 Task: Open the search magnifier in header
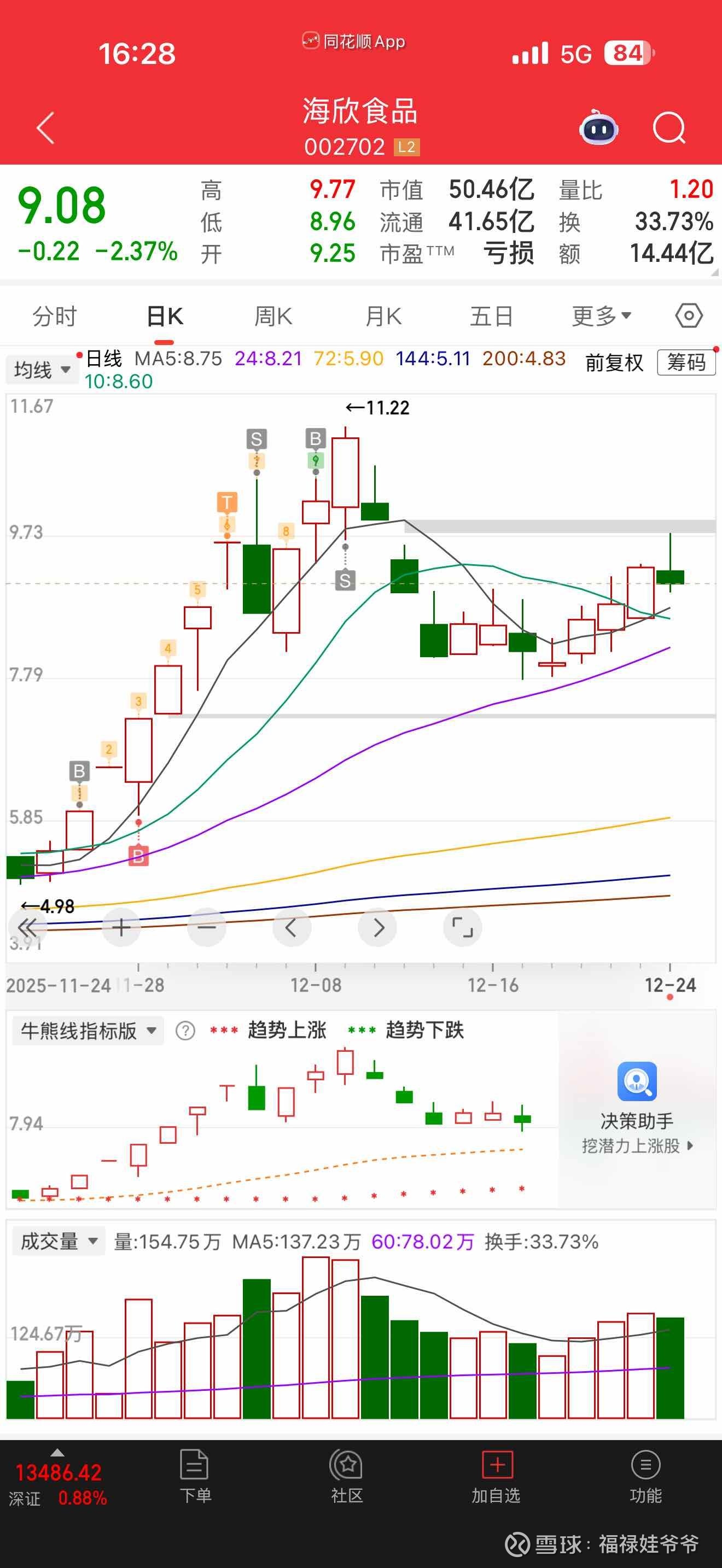[x=669, y=128]
